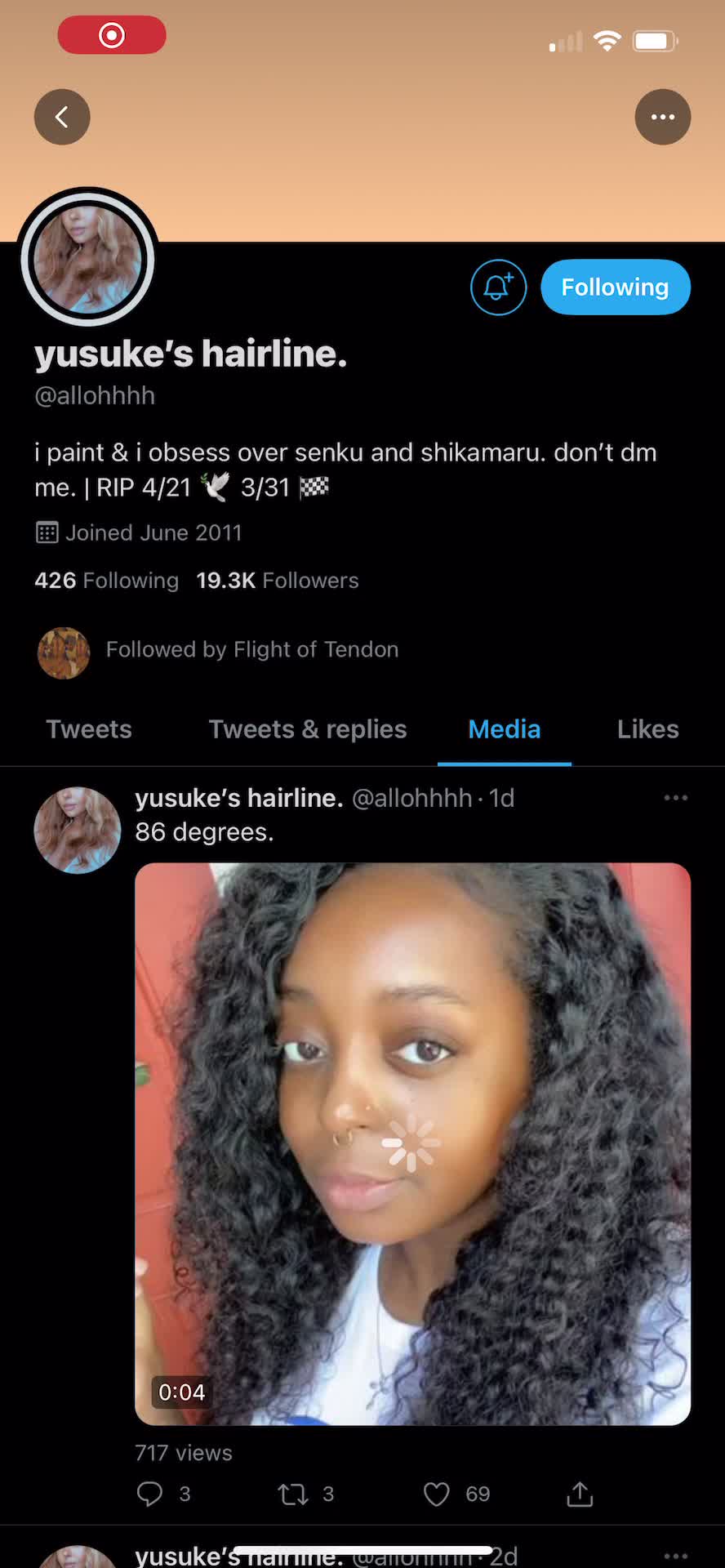The width and height of the screenshot is (725, 1568).
Task: Open Followed by Flight of Tendon
Action: coord(251,650)
